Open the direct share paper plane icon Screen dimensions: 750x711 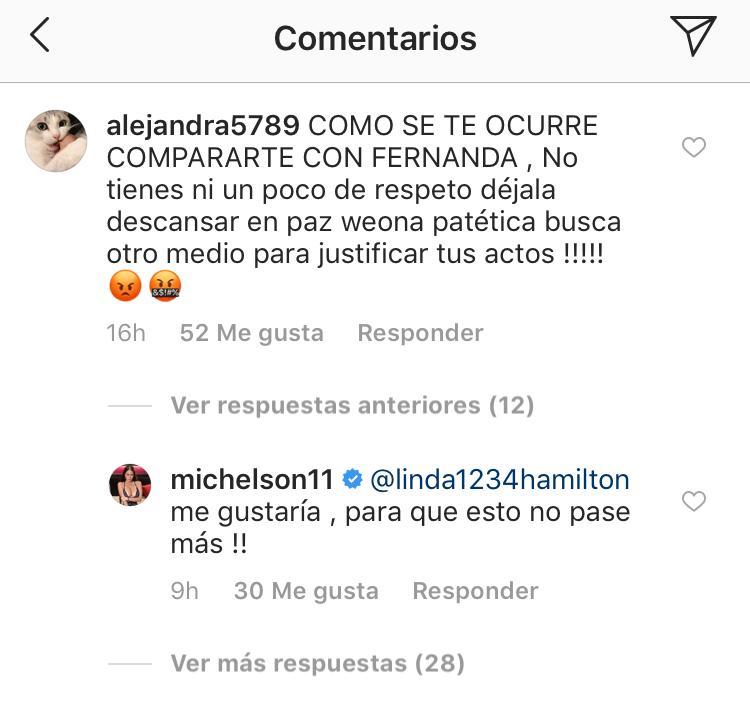693,36
